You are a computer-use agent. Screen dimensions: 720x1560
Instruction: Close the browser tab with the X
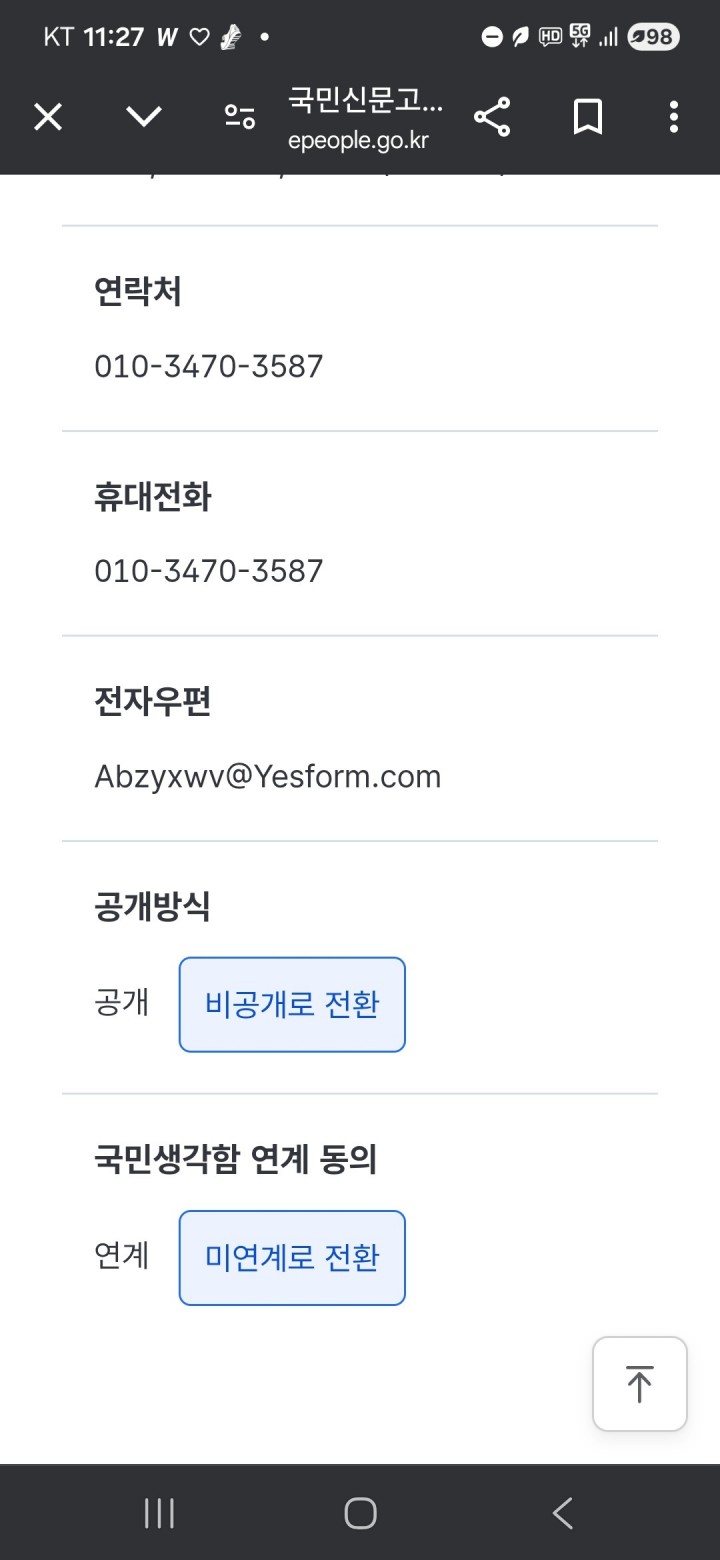tap(48, 118)
